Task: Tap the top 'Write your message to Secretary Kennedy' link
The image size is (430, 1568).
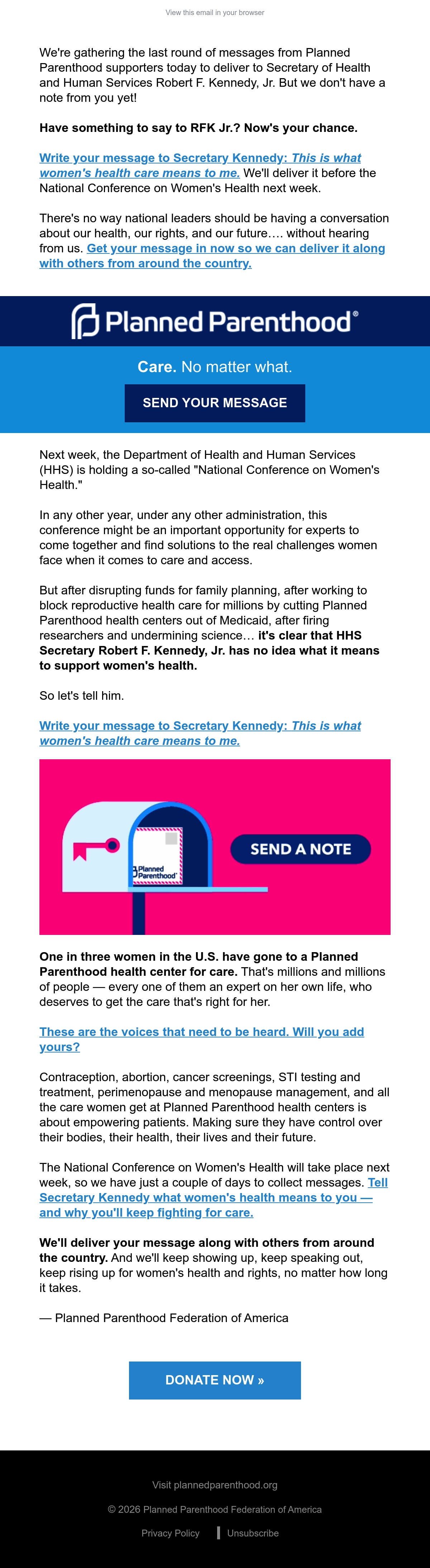Action: [200, 166]
